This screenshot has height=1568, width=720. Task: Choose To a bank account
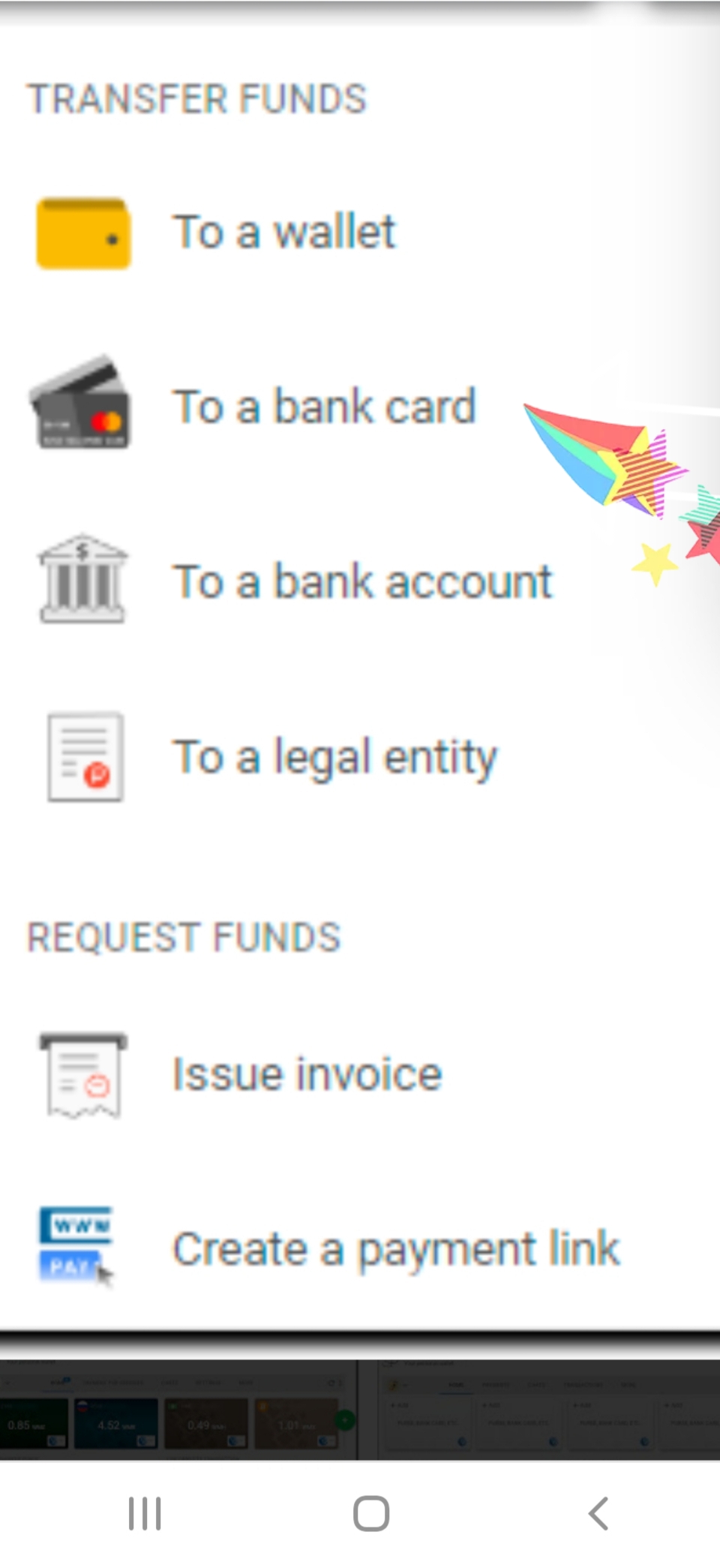click(362, 581)
